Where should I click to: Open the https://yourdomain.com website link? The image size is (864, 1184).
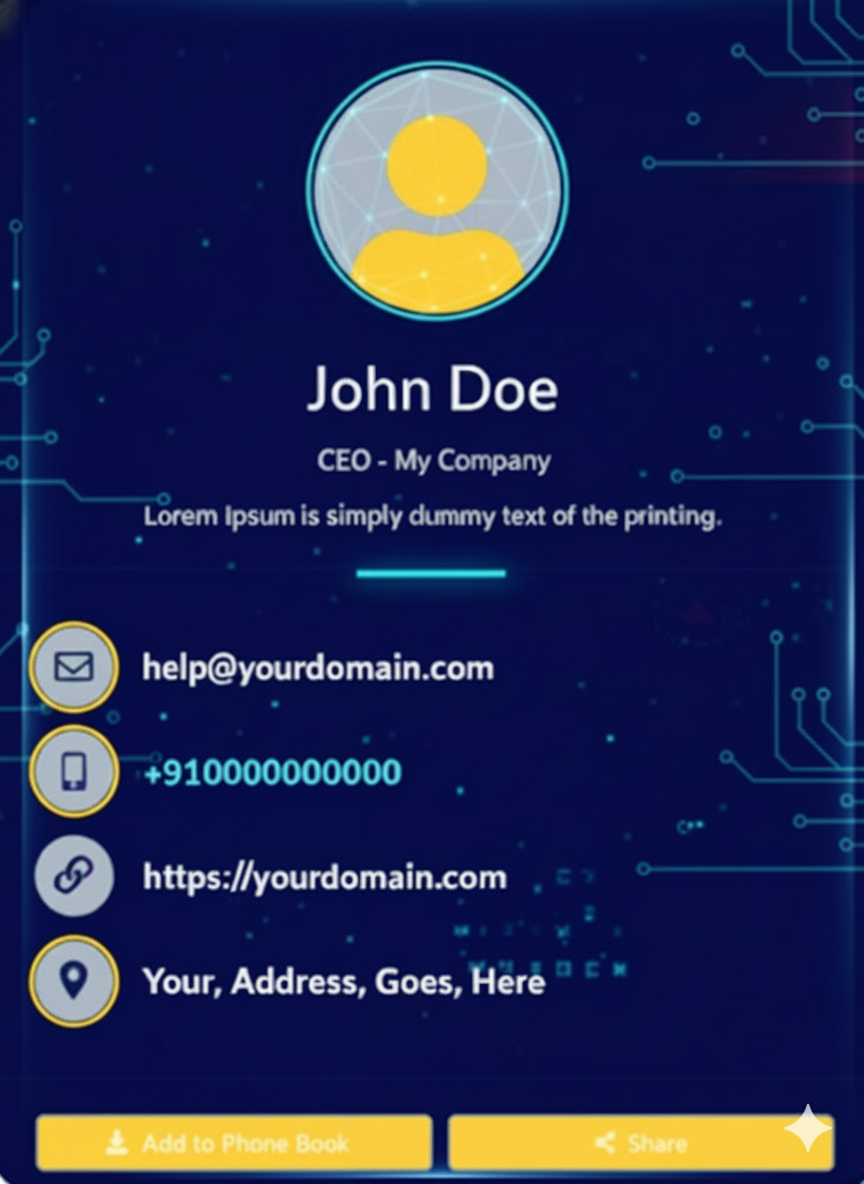325,878
